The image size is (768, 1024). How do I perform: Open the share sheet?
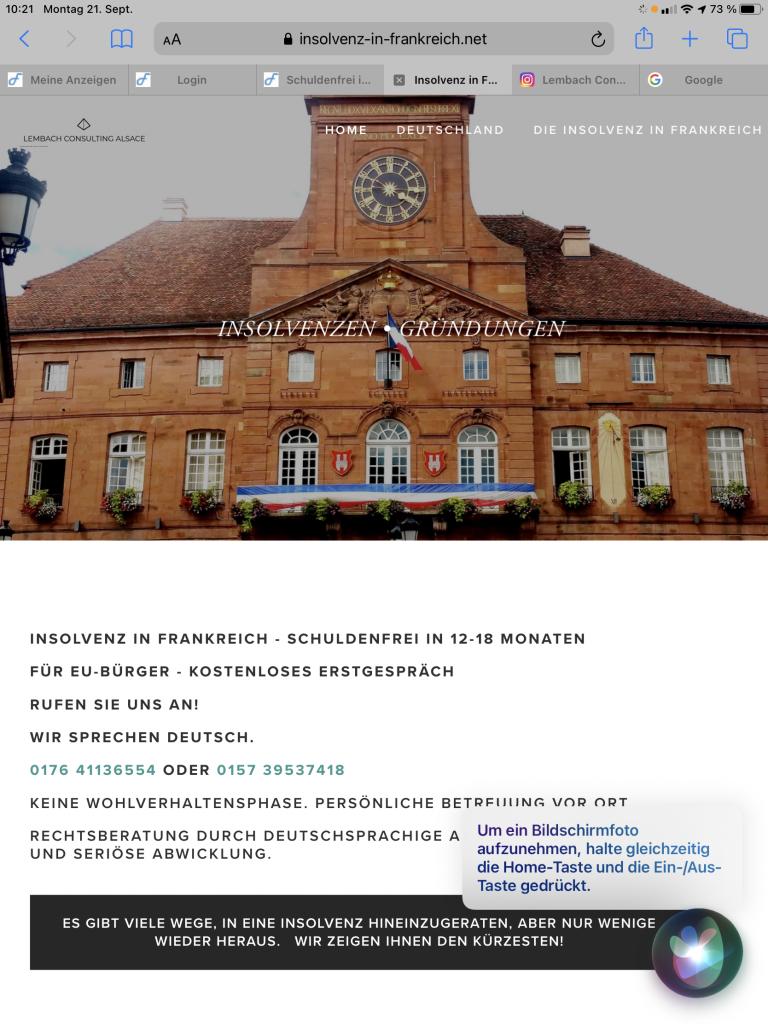(x=644, y=39)
